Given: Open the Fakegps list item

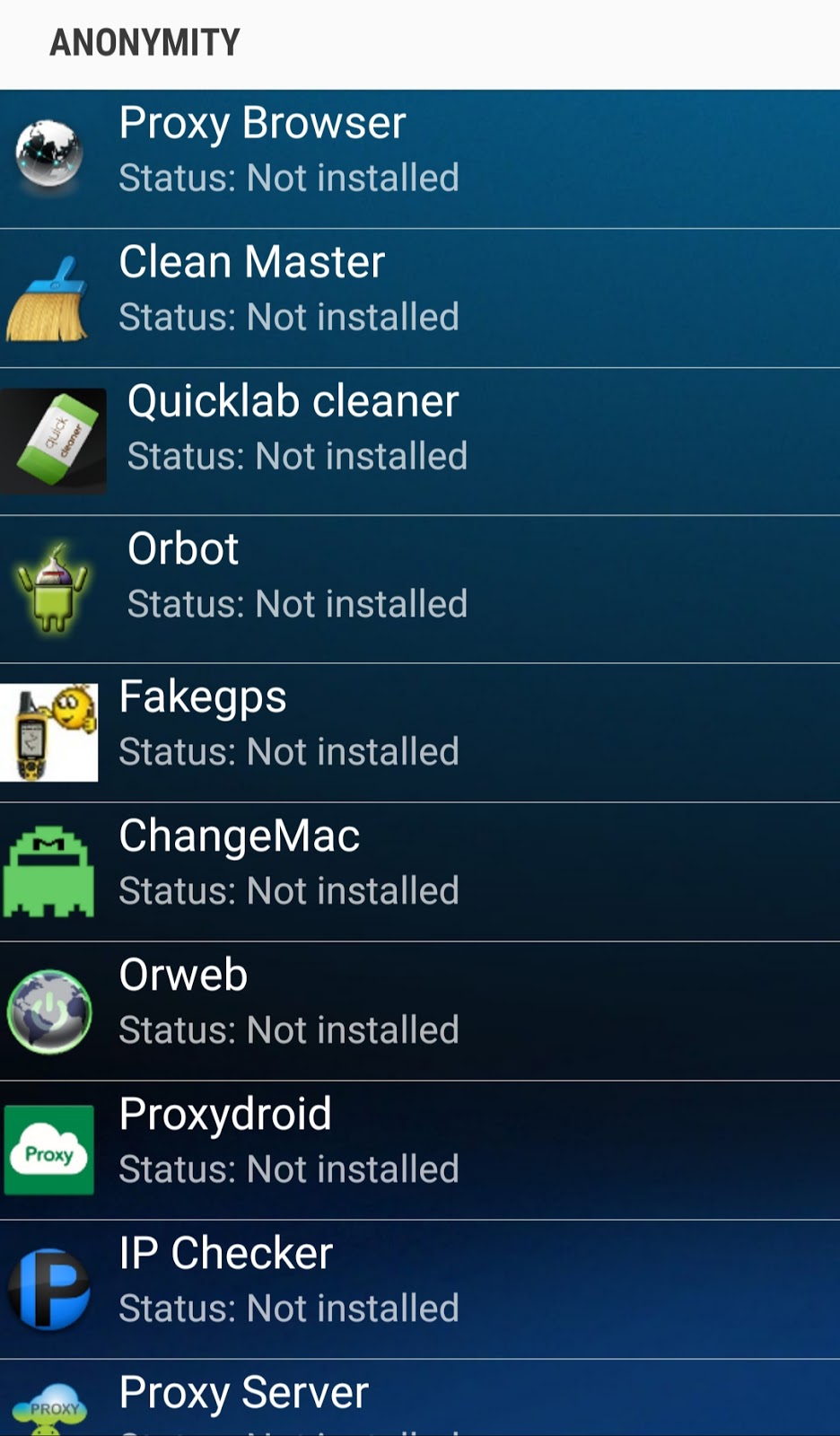Looking at the screenshot, I should (420, 732).
